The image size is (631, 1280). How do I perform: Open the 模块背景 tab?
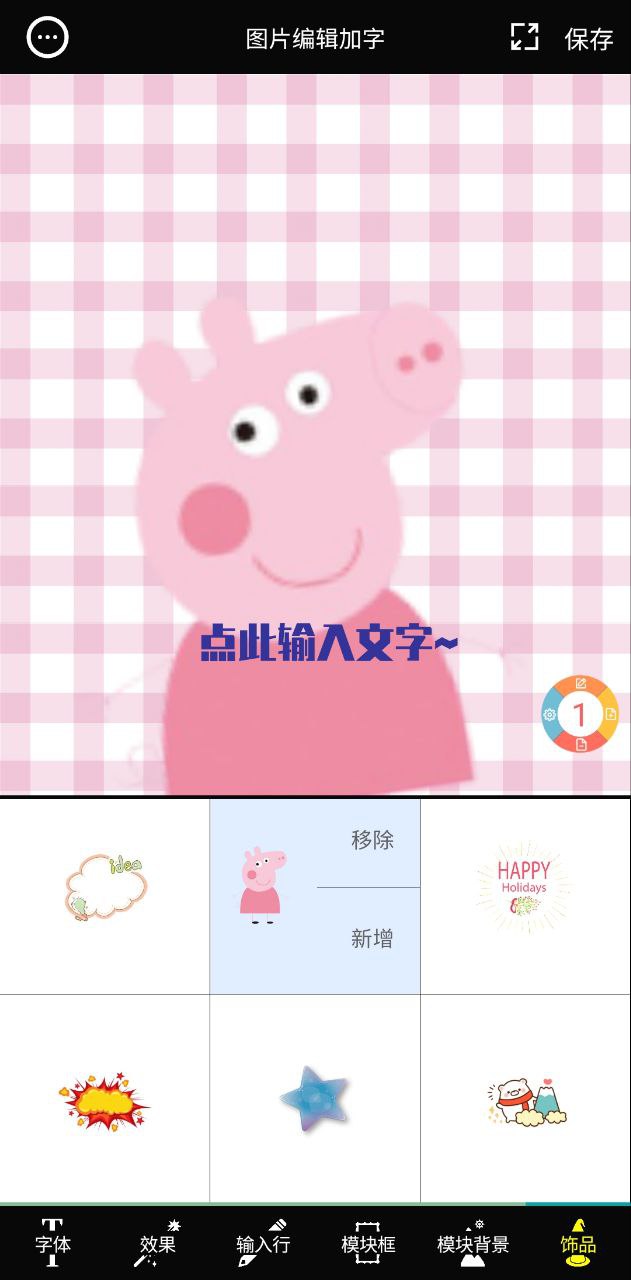tap(473, 1243)
